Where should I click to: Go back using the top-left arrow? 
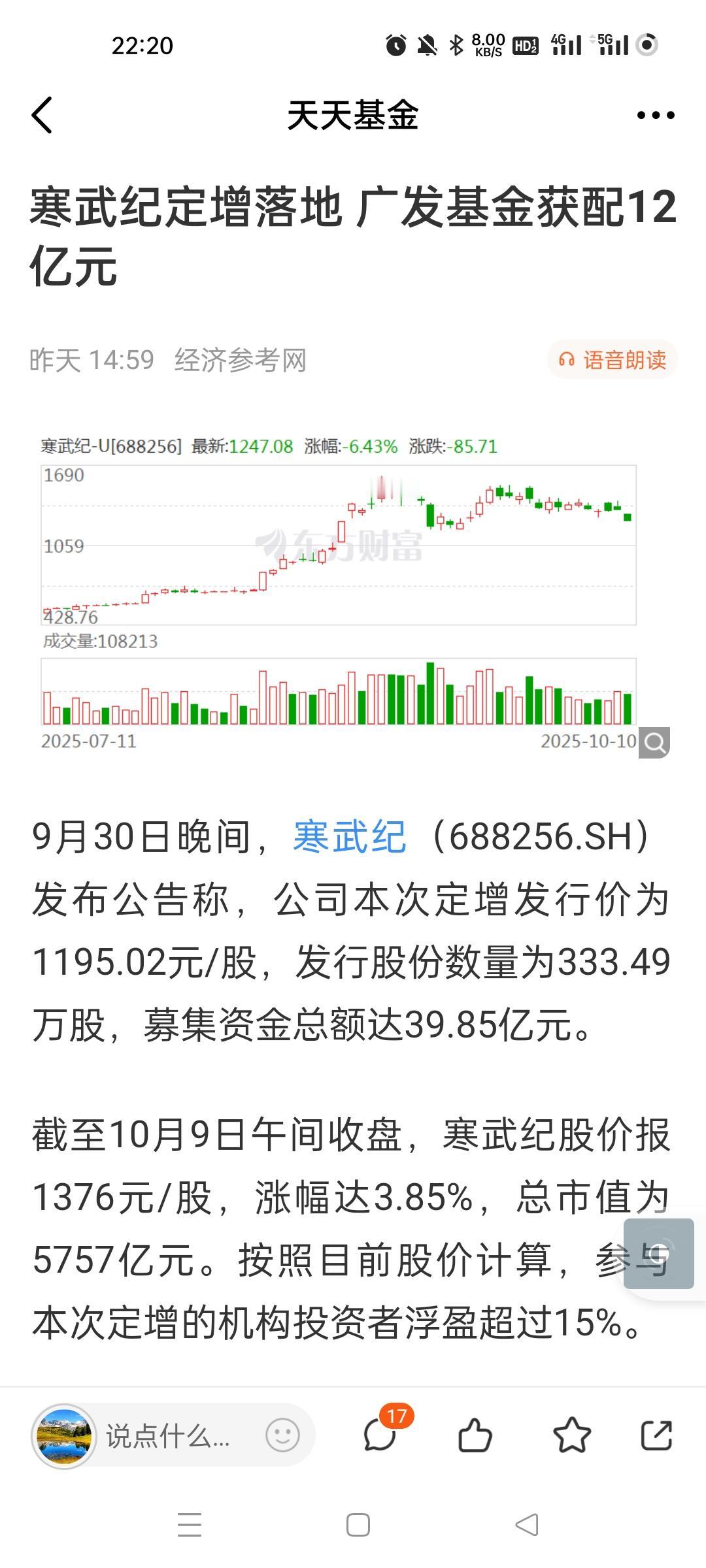click(42, 116)
